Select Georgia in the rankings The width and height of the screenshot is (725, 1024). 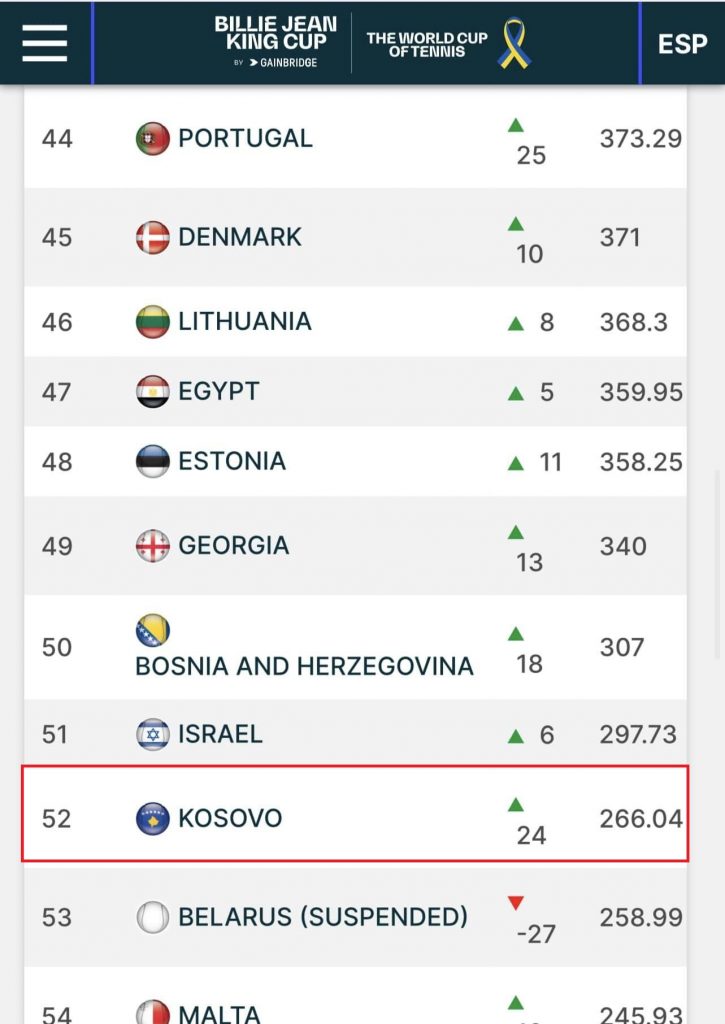pyautogui.click(x=233, y=546)
